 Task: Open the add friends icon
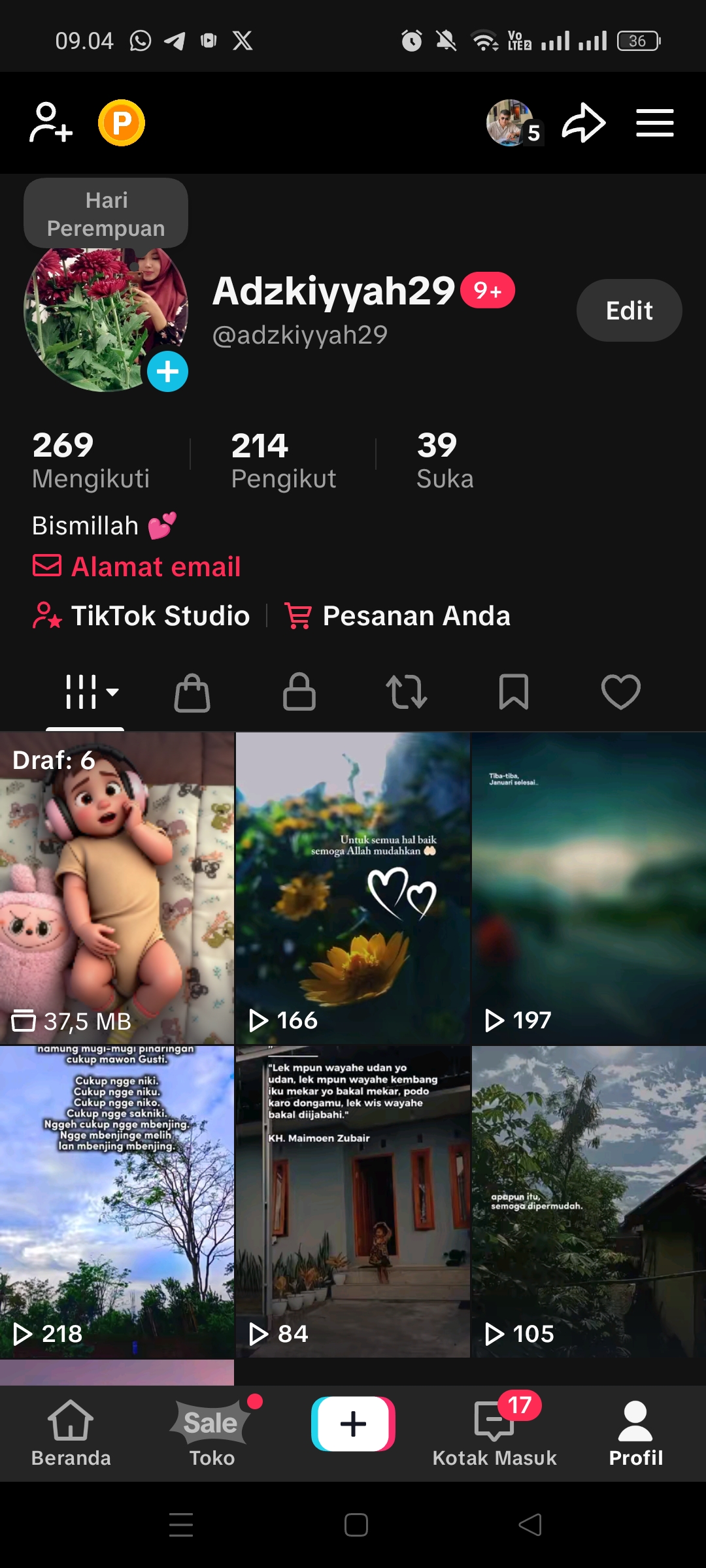point(50,123)
